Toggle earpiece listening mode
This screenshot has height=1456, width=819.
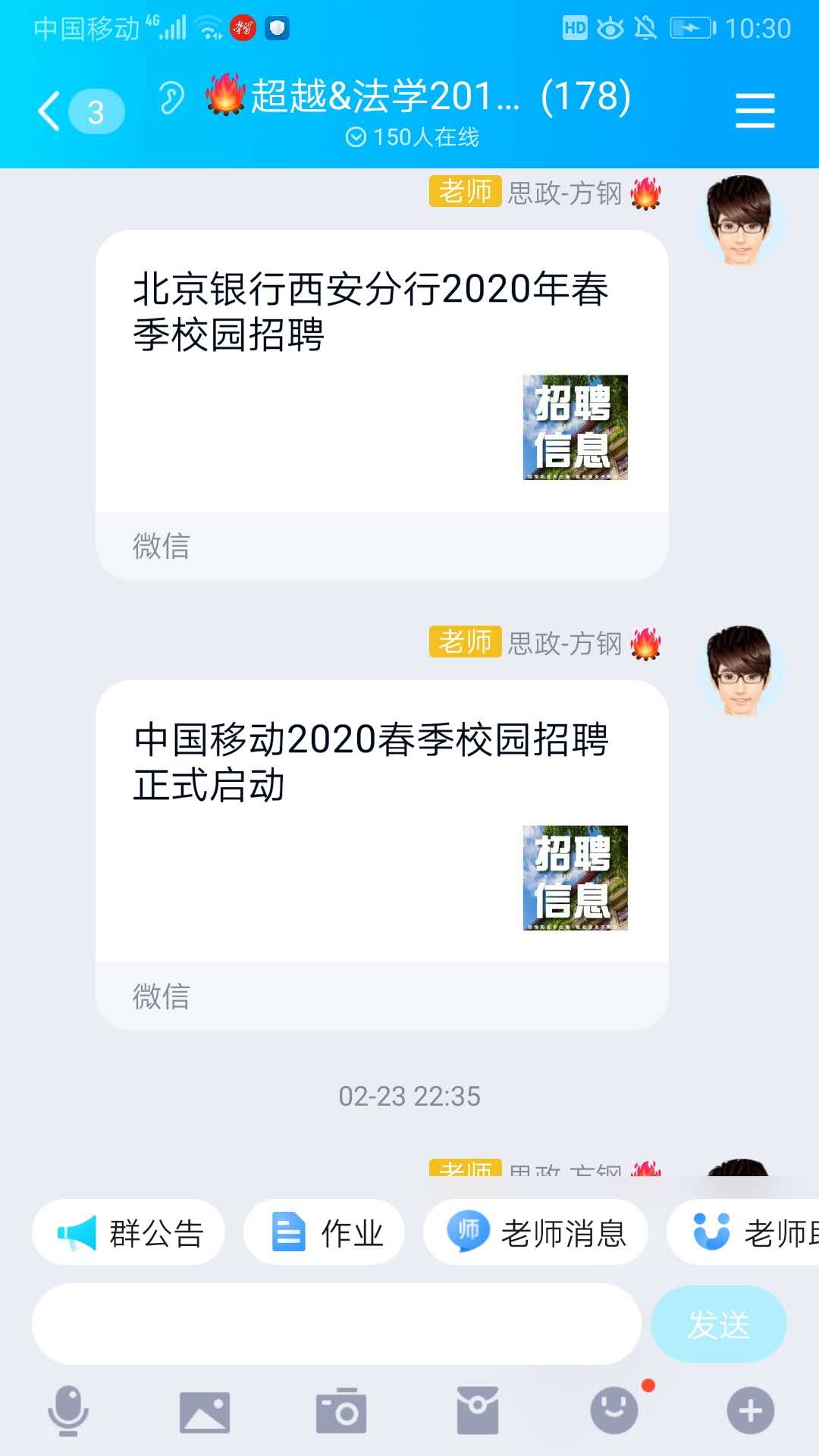pyautogui.click(x=172, y=99)
